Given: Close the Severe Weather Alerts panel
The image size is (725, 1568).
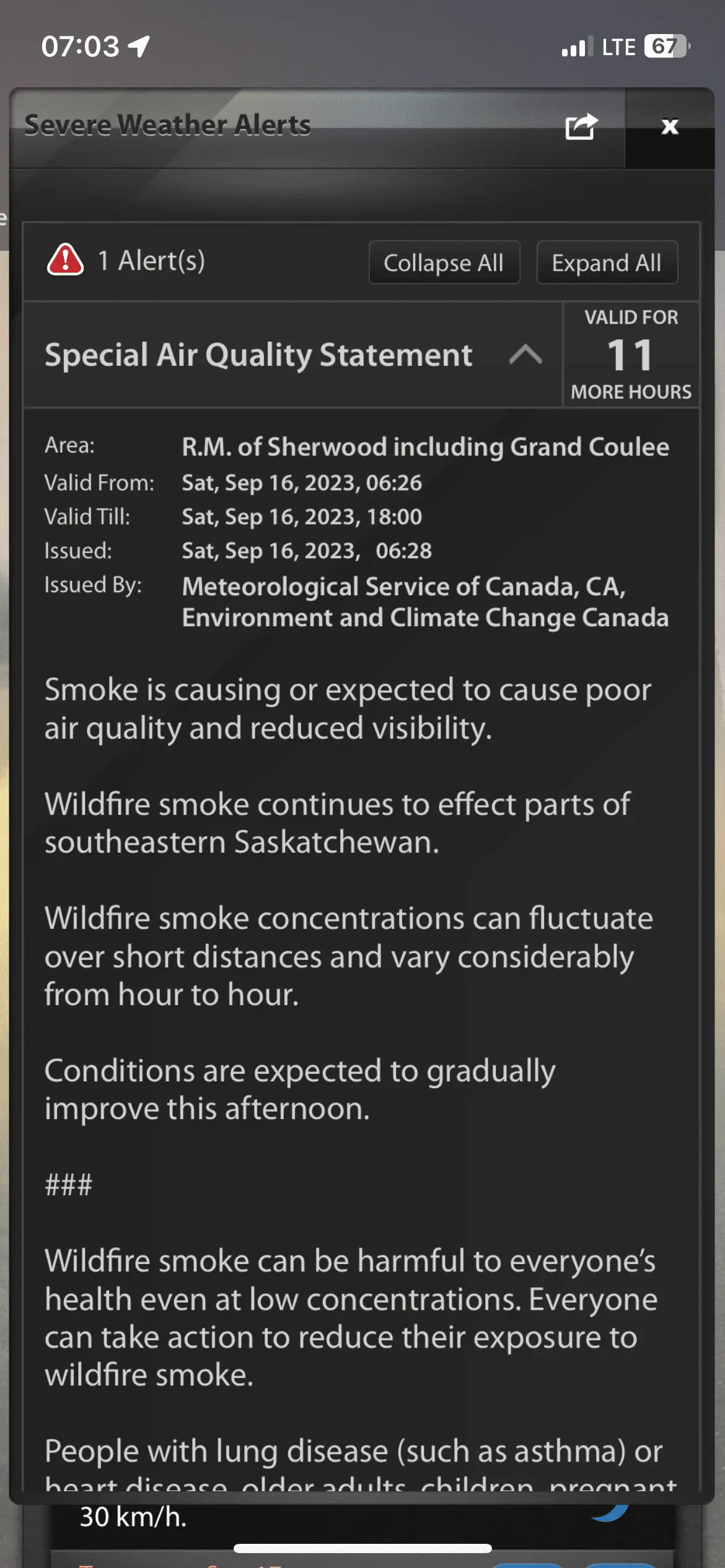Looking at the screenshot, I should (x=669, y=127).
